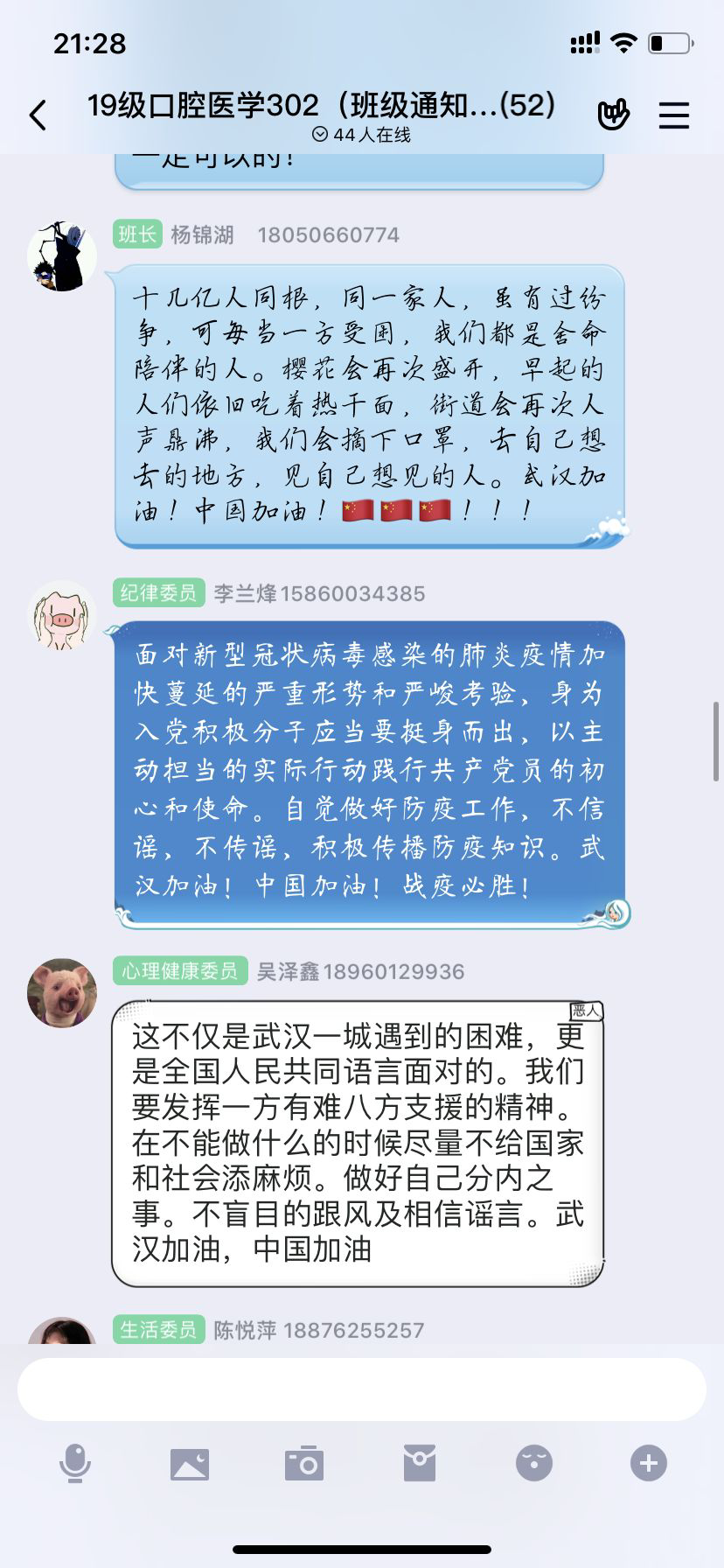724x1568 pixels.
Task: Open the group title 19级口腔医学302
Action: click(322, 106)
